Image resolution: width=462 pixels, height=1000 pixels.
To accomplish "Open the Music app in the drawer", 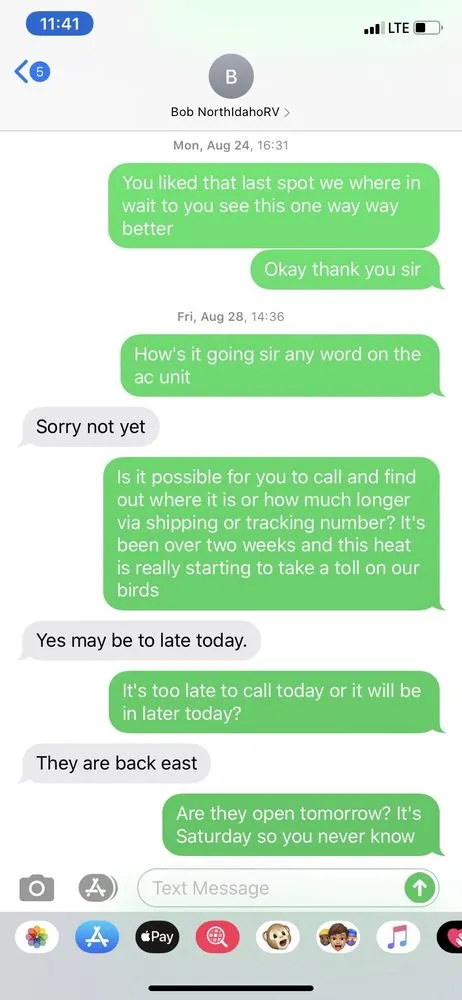I will [398, 936].
